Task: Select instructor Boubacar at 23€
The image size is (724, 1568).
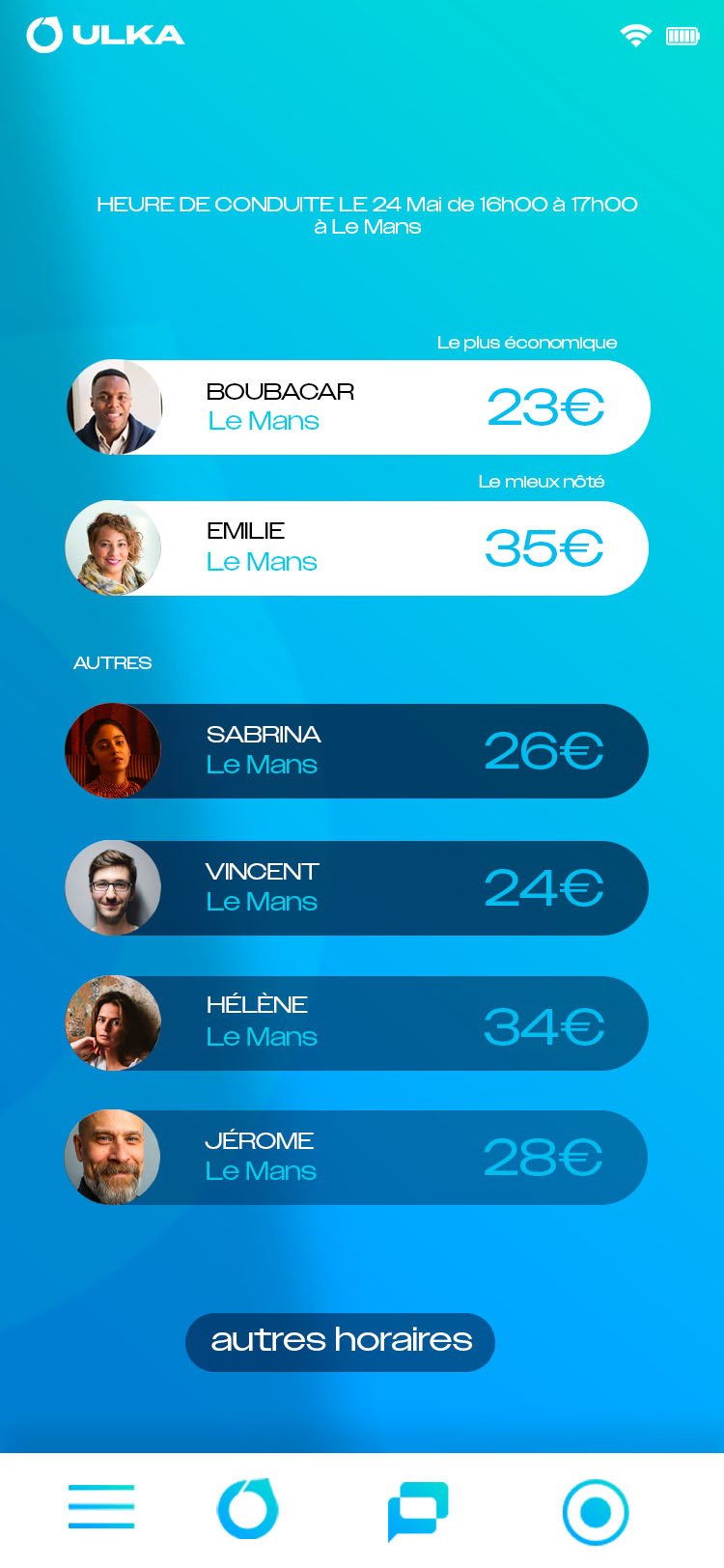Action: click(358, 407)
